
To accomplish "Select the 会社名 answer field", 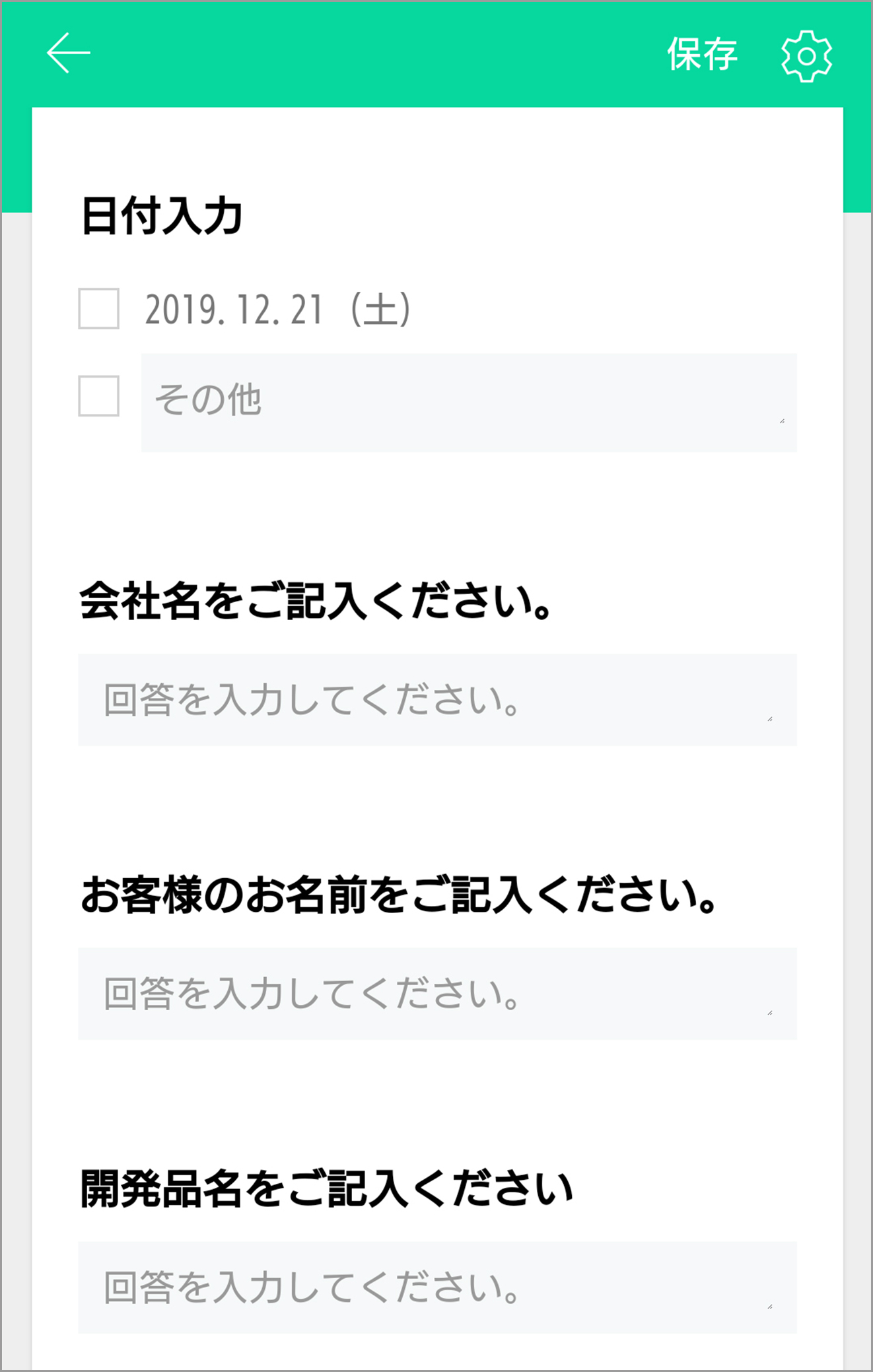I will point(437,700).
